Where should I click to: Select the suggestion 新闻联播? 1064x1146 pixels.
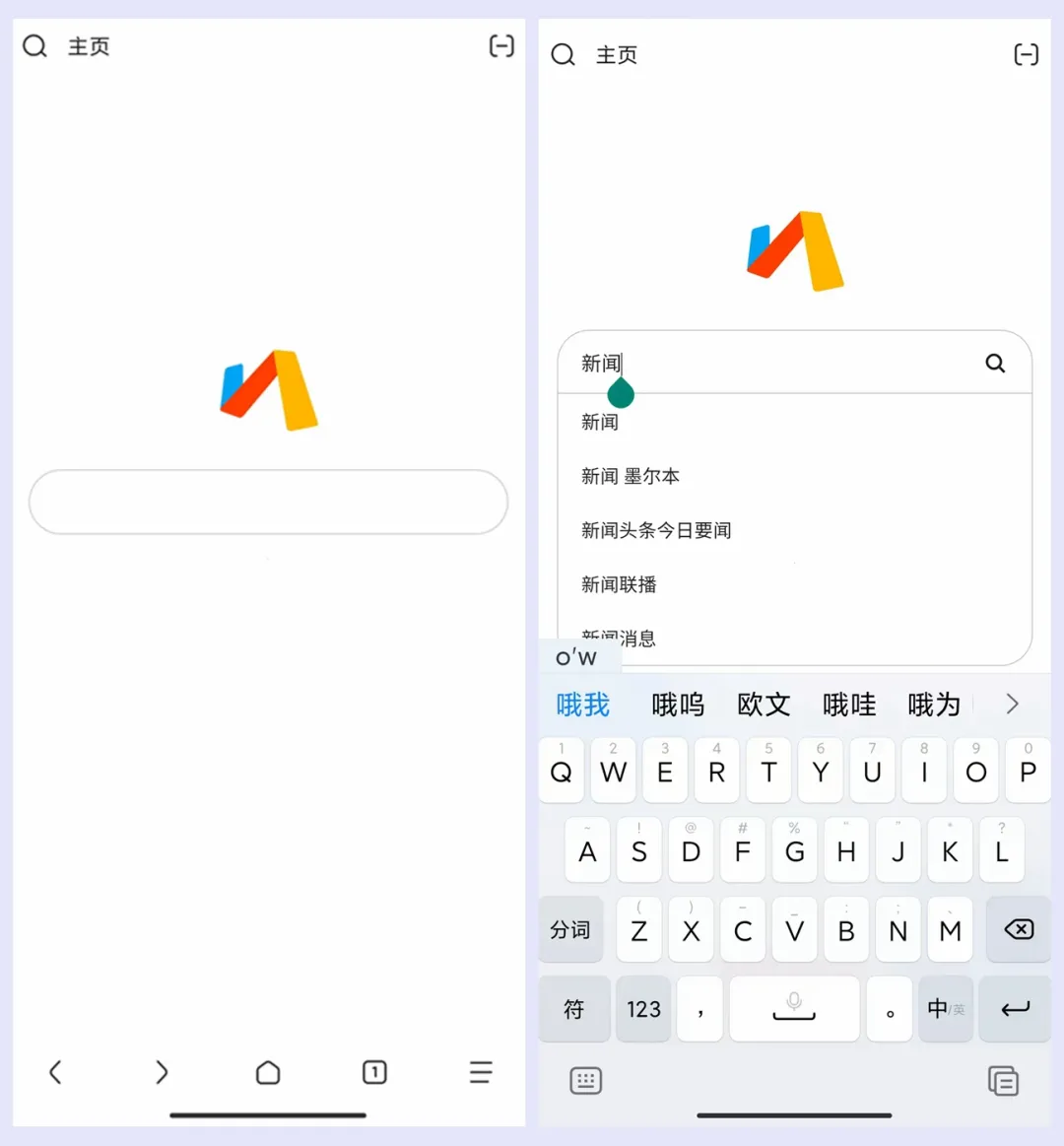619,584
